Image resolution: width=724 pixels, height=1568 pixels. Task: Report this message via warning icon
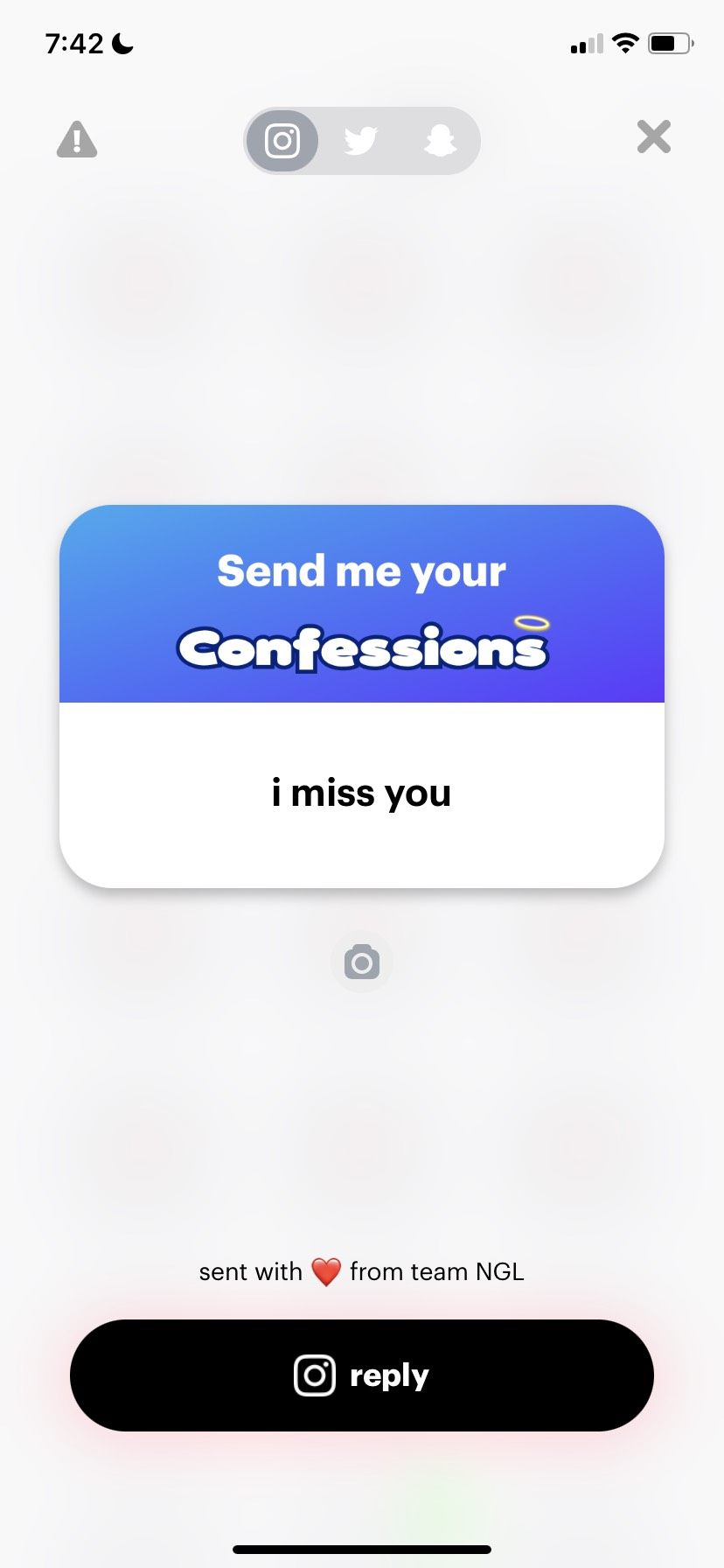pyautogui.click(x=77, y=140)
